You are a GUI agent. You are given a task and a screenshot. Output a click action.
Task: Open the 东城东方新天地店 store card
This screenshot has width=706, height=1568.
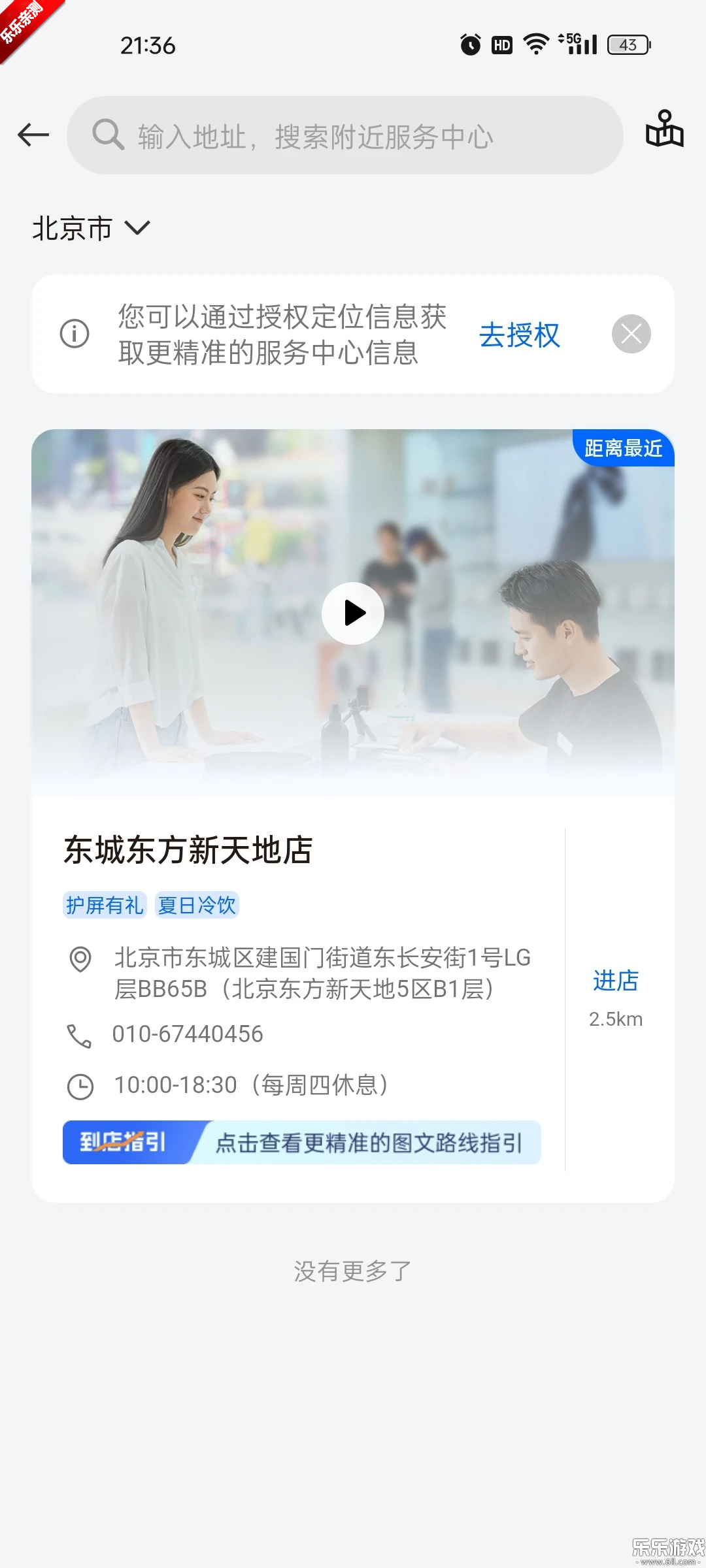[188, 850]
